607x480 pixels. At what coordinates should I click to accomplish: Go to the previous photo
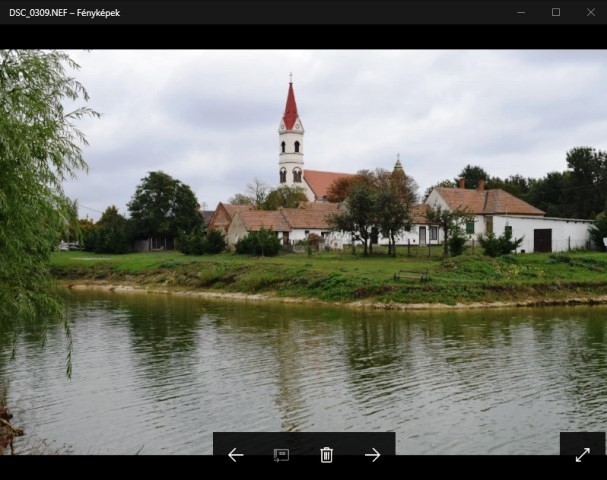coord(236,455)
